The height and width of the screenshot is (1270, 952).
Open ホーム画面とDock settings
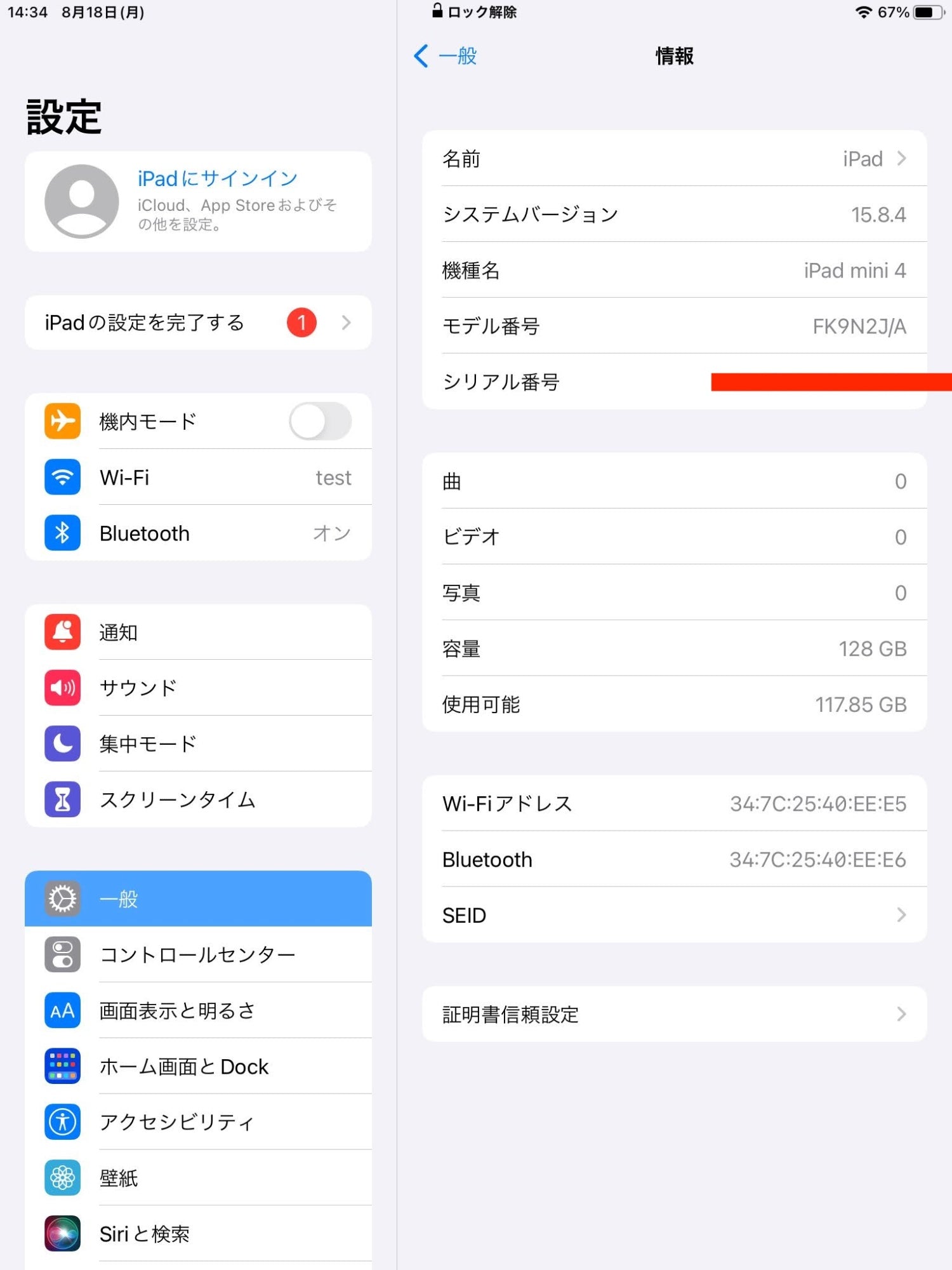(x=198, y=1066)
